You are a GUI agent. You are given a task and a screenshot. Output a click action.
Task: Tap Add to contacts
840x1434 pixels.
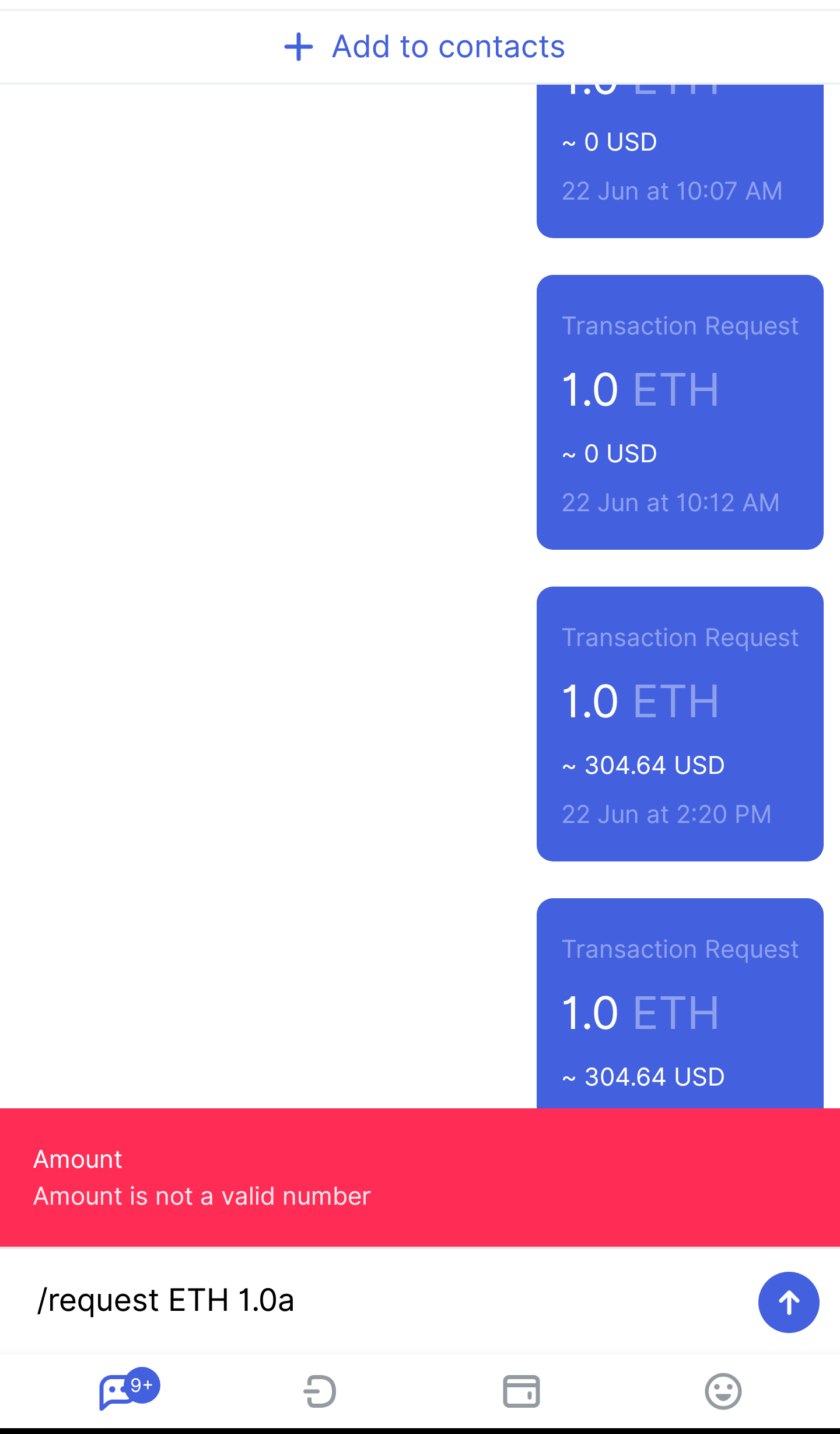(x=425, y=47)
